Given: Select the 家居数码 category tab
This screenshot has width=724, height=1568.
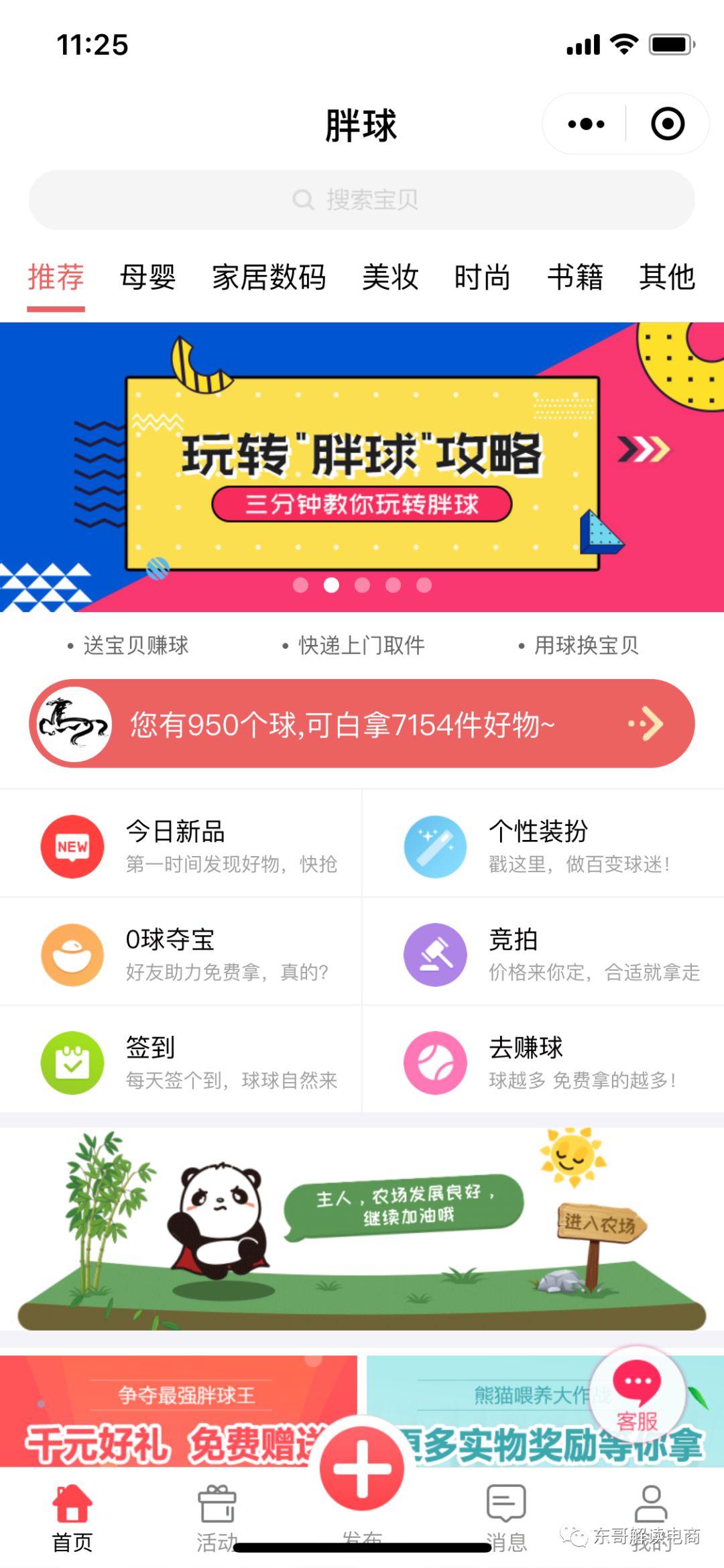Looking at the screenshot, I should point(269,277).
